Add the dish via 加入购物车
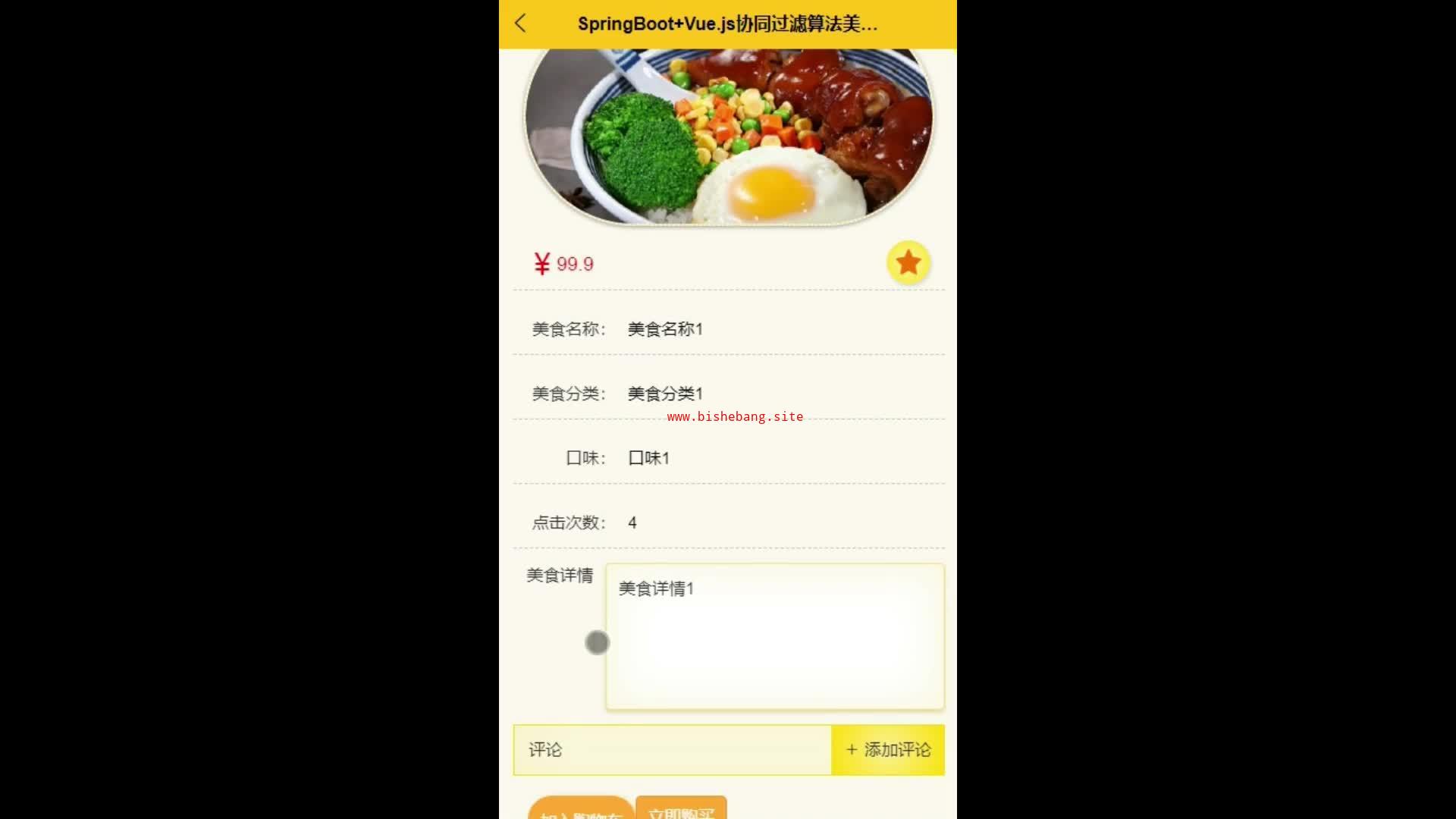Viewport: 1456px width, 819px height. pyautogui.click(x=581, y=810)
